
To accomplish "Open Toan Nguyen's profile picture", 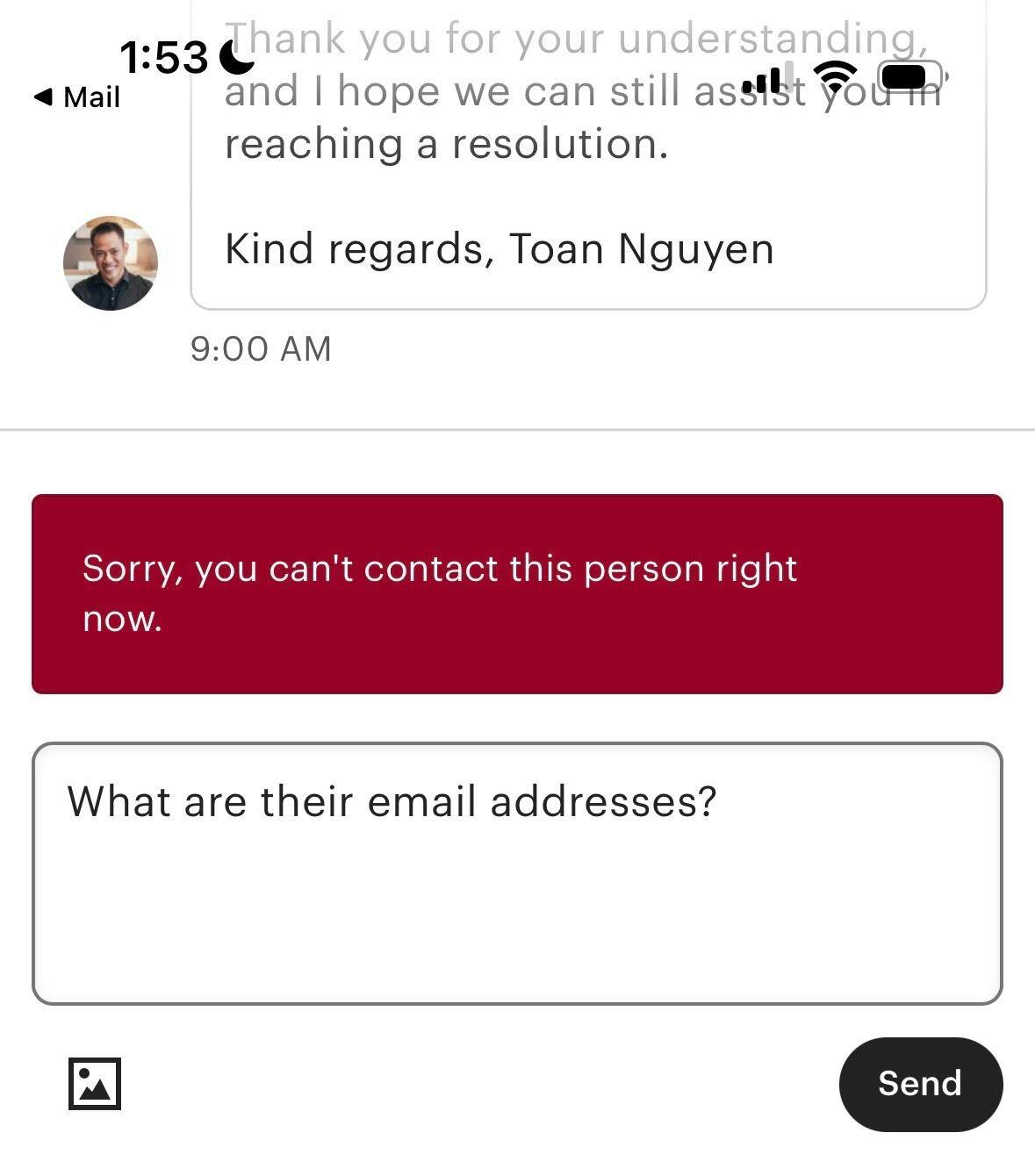I will (x=111, y=263).
